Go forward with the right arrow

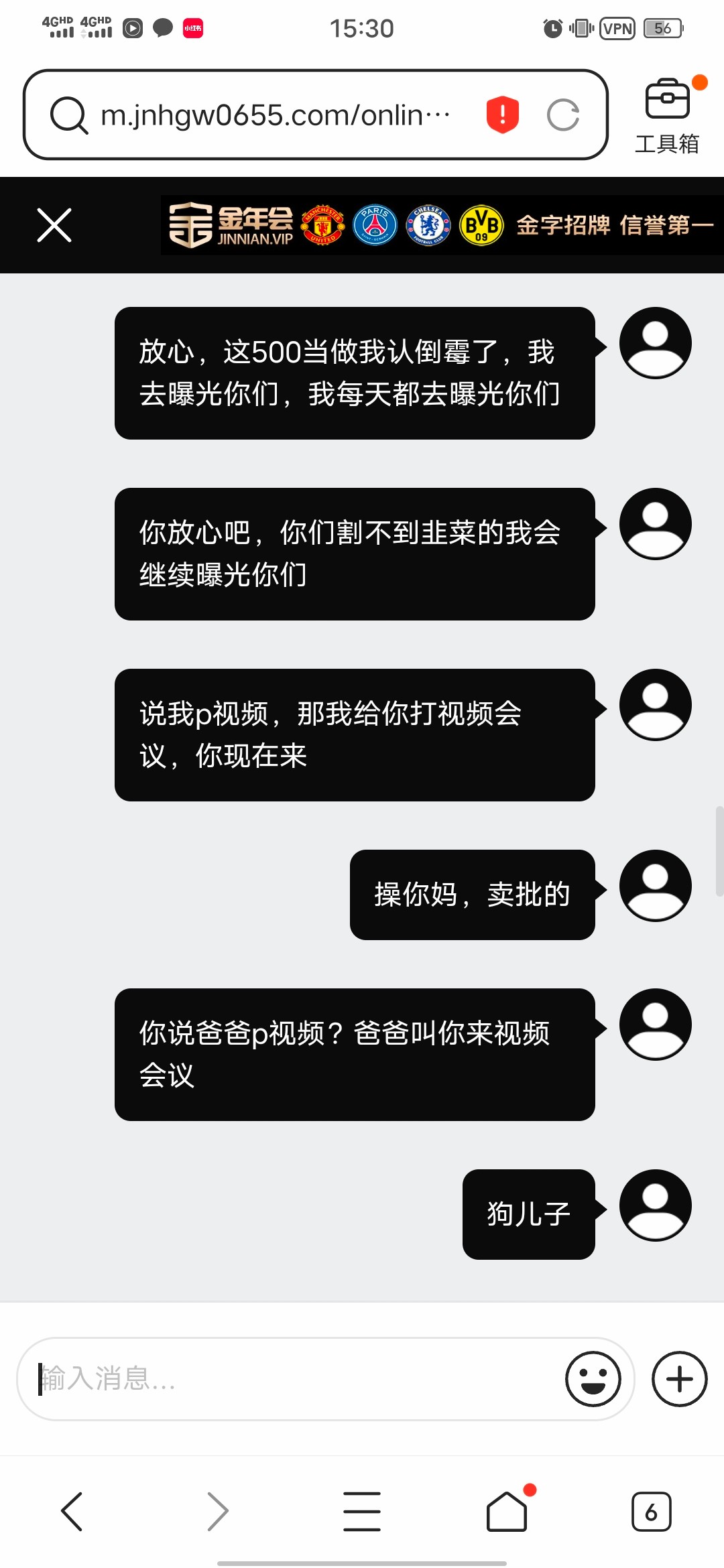pyautogui.click(x=217, y=1512)
